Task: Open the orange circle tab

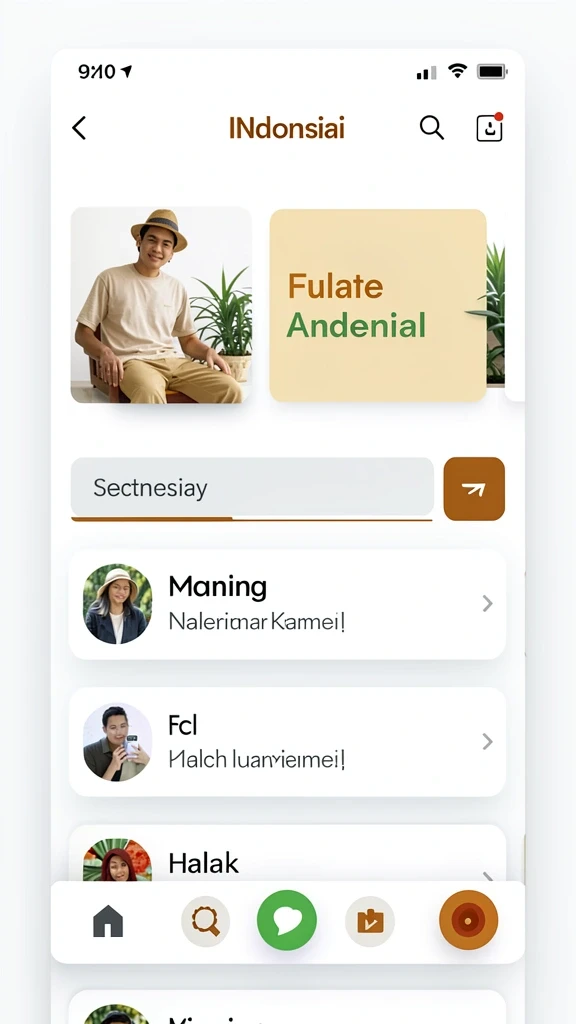Action: 468,920
